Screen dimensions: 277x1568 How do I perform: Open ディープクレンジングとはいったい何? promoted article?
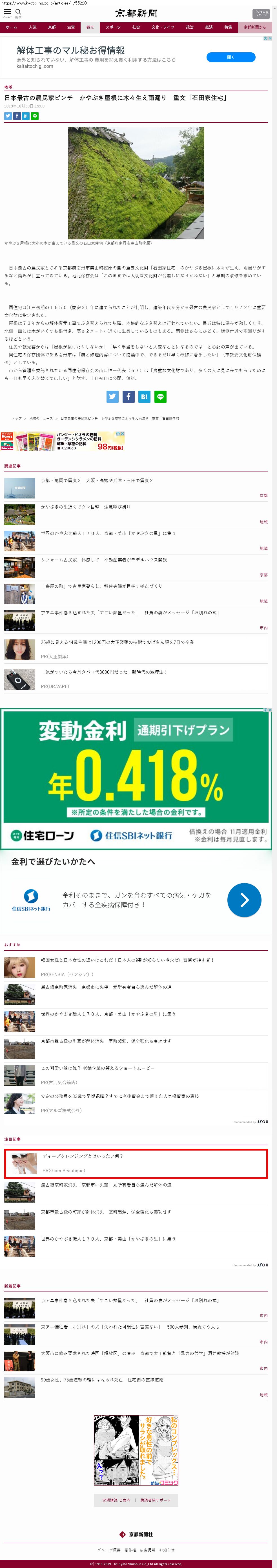[82, 1155]
